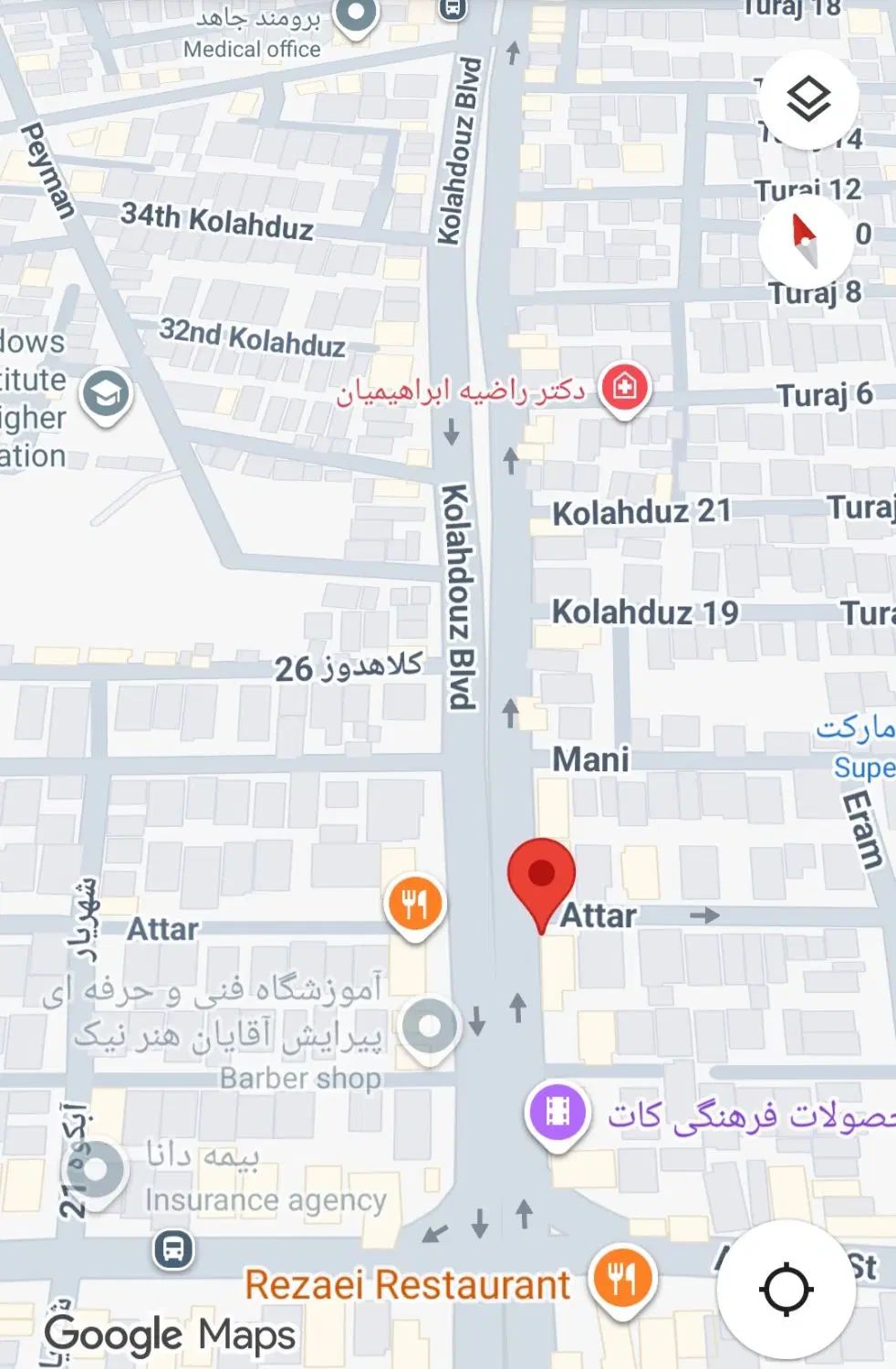Screen dimensions: 896x1369
Task: Tap the compass to reset orientation
Action: tap(806, 241)
